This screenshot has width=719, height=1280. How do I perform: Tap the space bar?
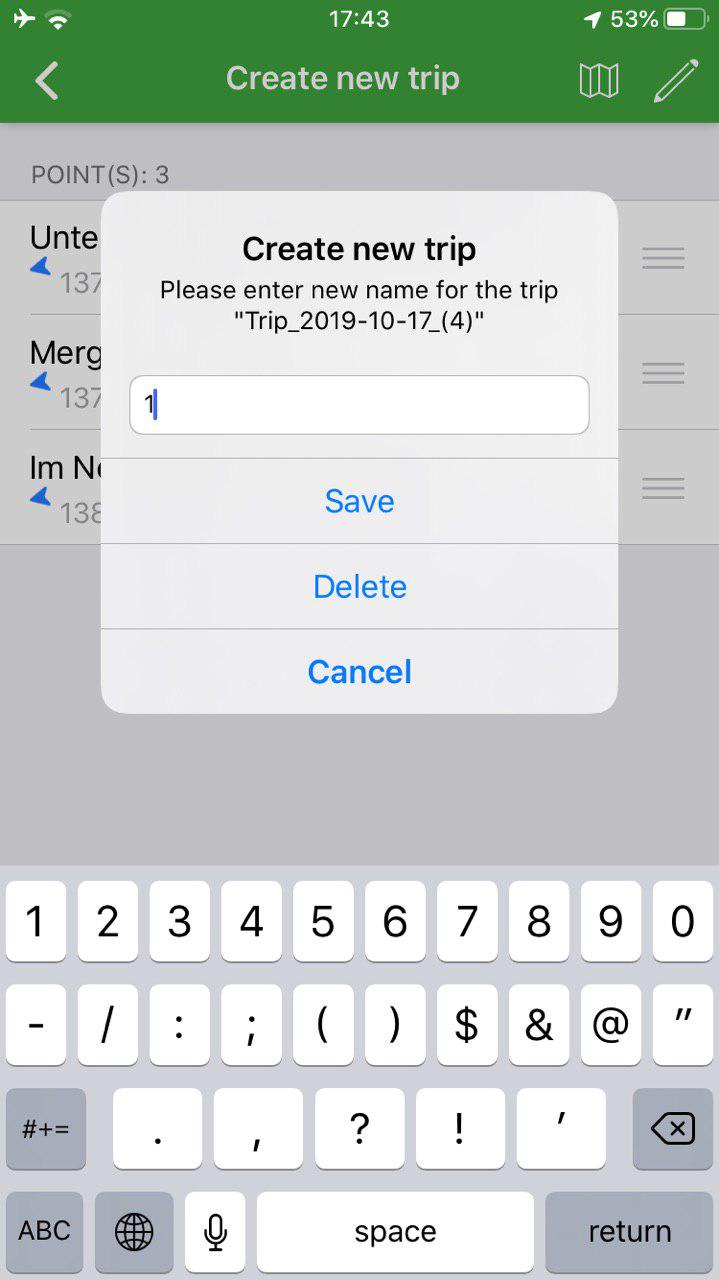point(395,1231)
